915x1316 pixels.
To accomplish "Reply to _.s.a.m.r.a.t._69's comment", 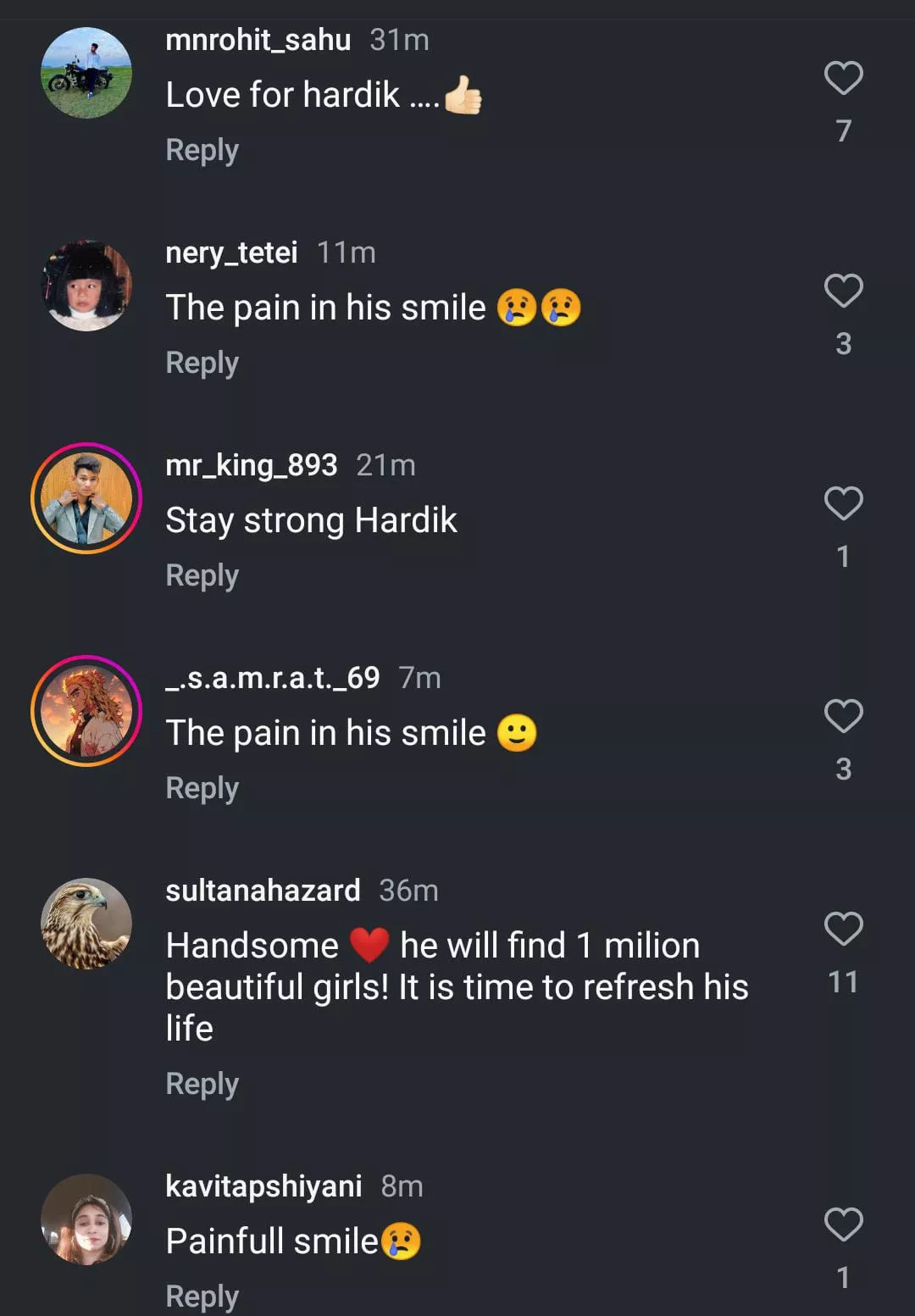I will pyautogui.click(x=202, y=788).
